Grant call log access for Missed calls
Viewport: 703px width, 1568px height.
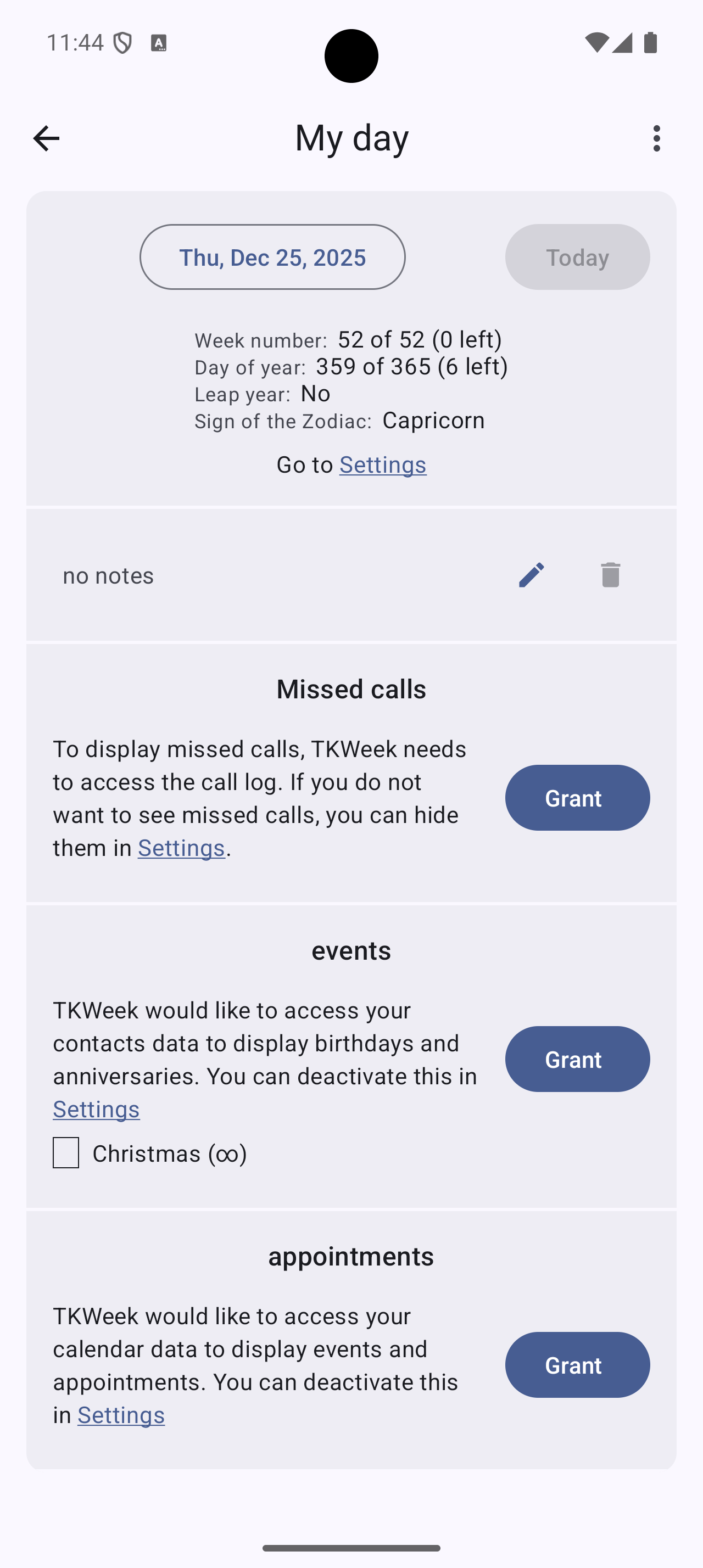[x=577, y=797]
